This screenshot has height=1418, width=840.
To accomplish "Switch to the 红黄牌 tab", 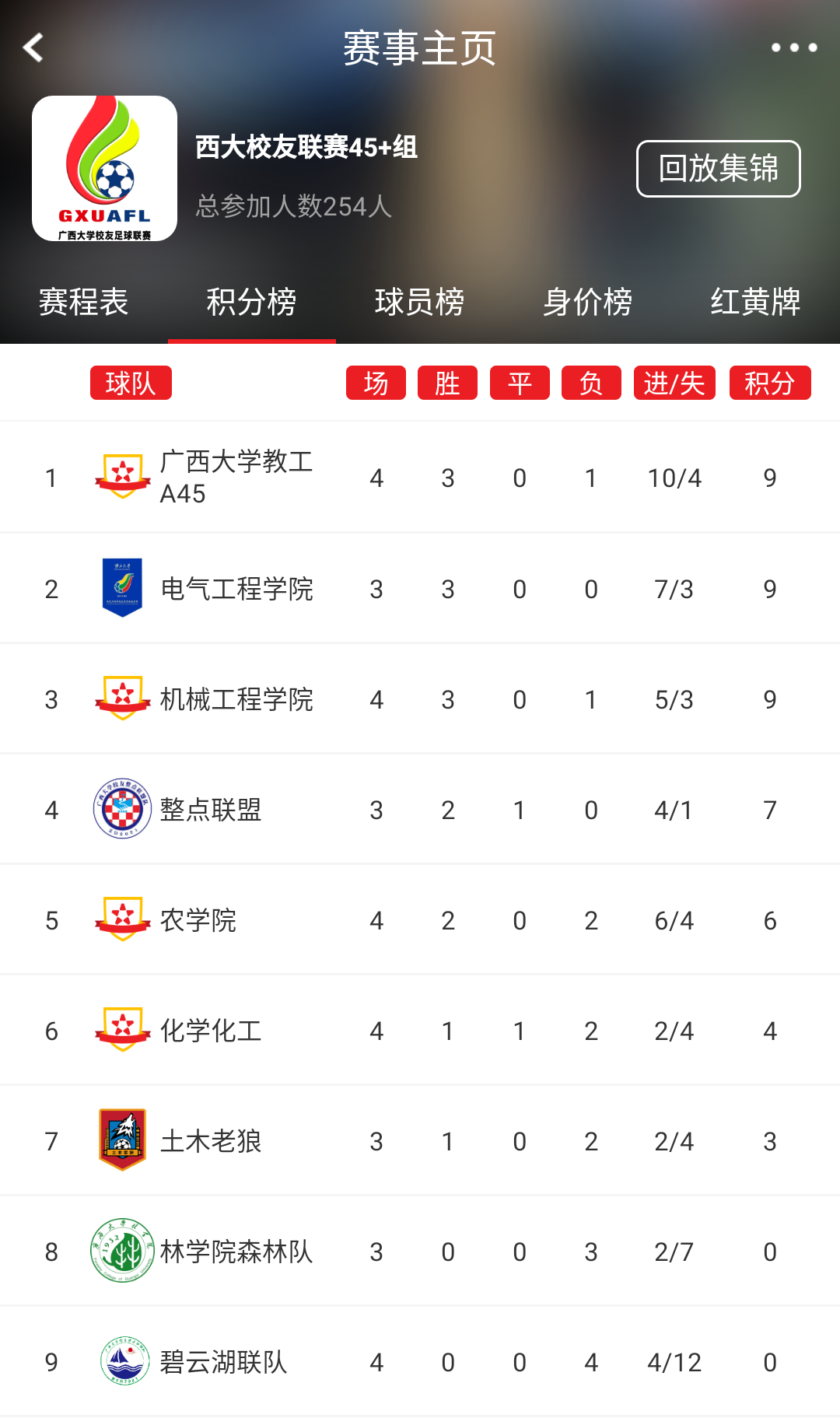I will [754, 303].
